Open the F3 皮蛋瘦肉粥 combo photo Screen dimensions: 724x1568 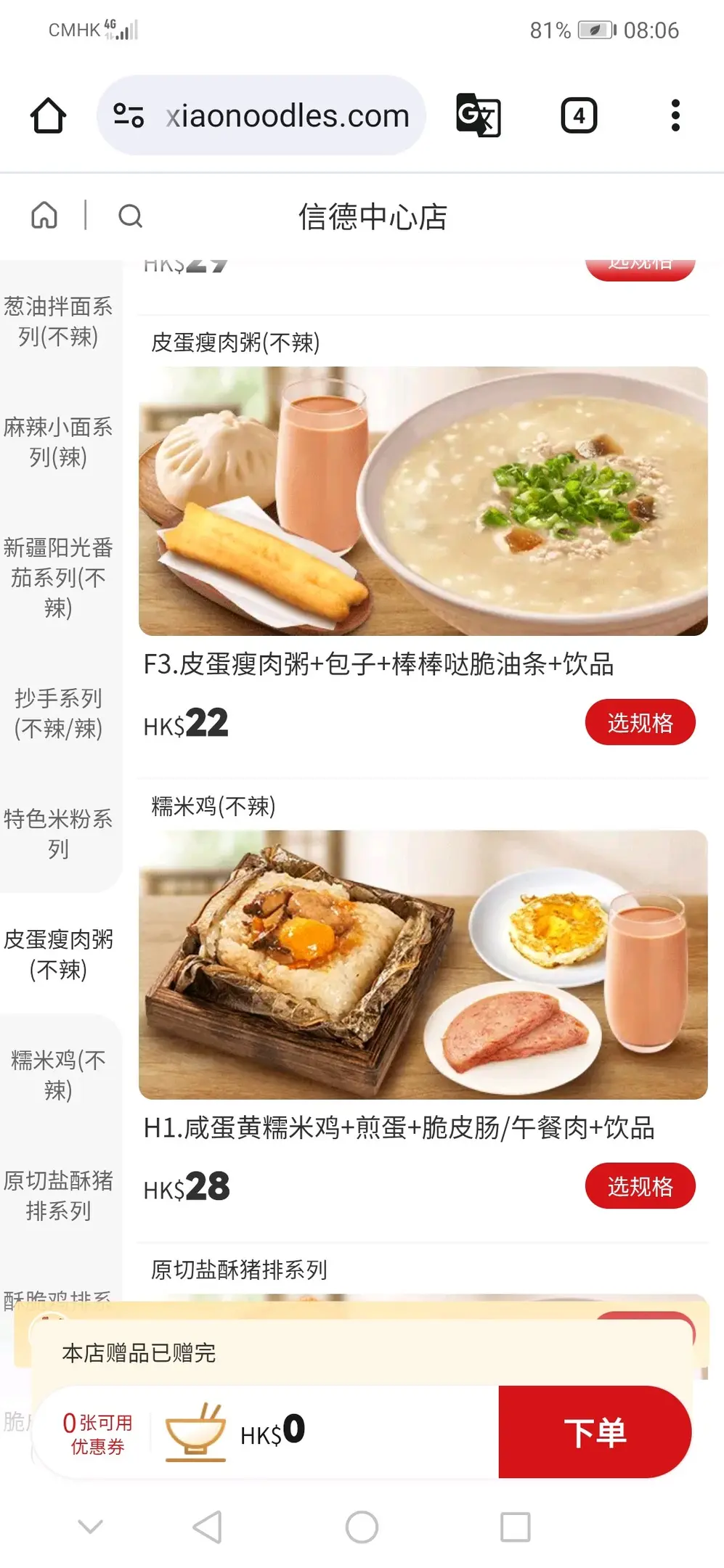pyautogui.click(x=423, y=501)
